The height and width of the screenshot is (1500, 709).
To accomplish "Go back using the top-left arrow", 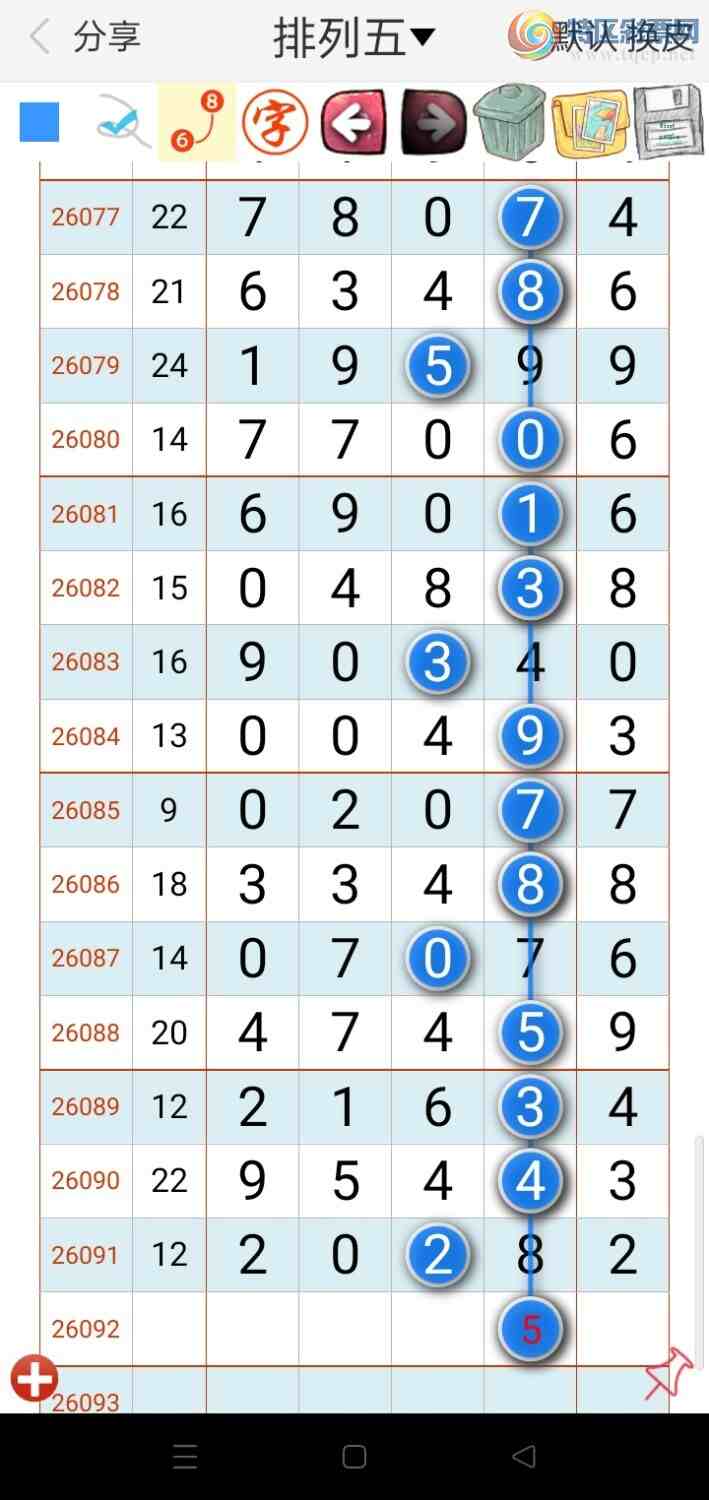I will [39, 38].
